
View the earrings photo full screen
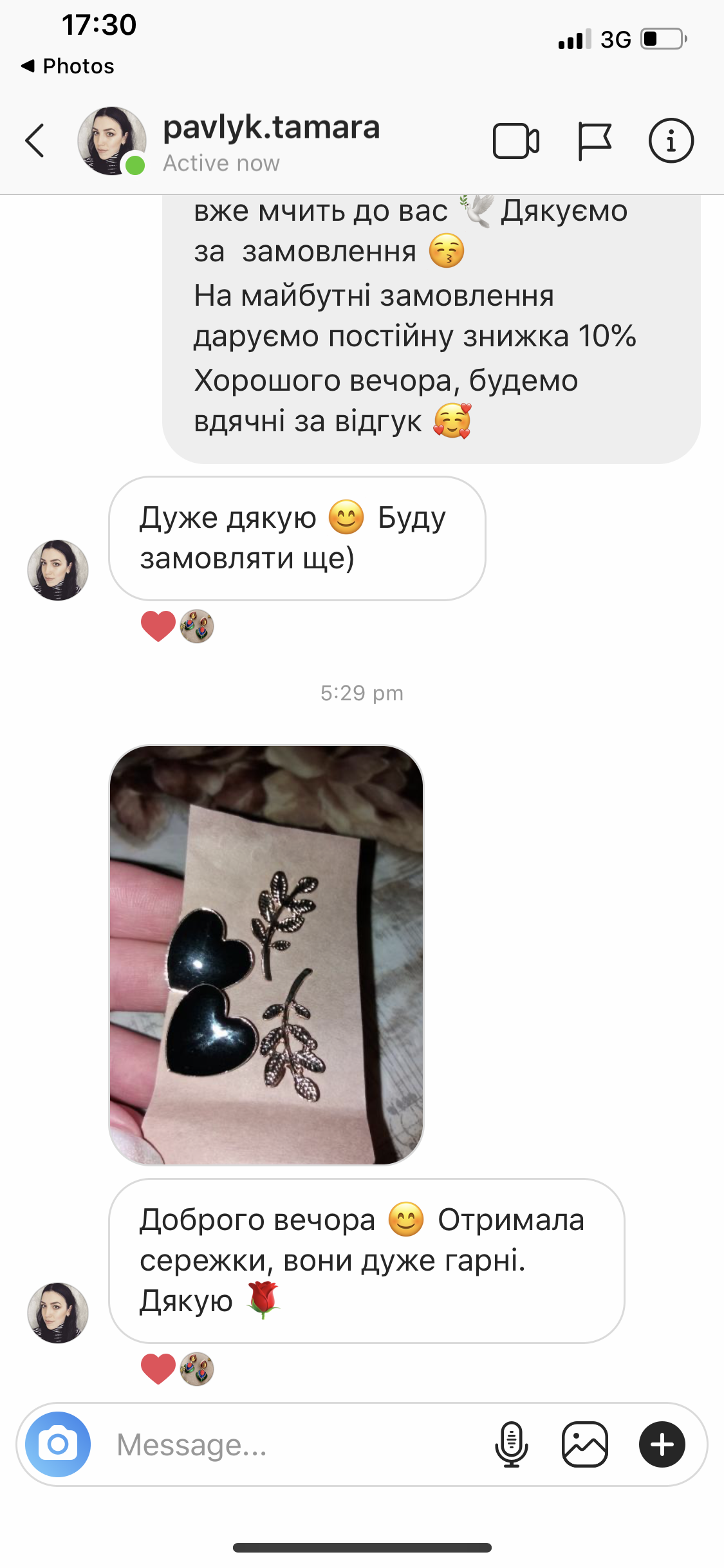tap(266, 955)
